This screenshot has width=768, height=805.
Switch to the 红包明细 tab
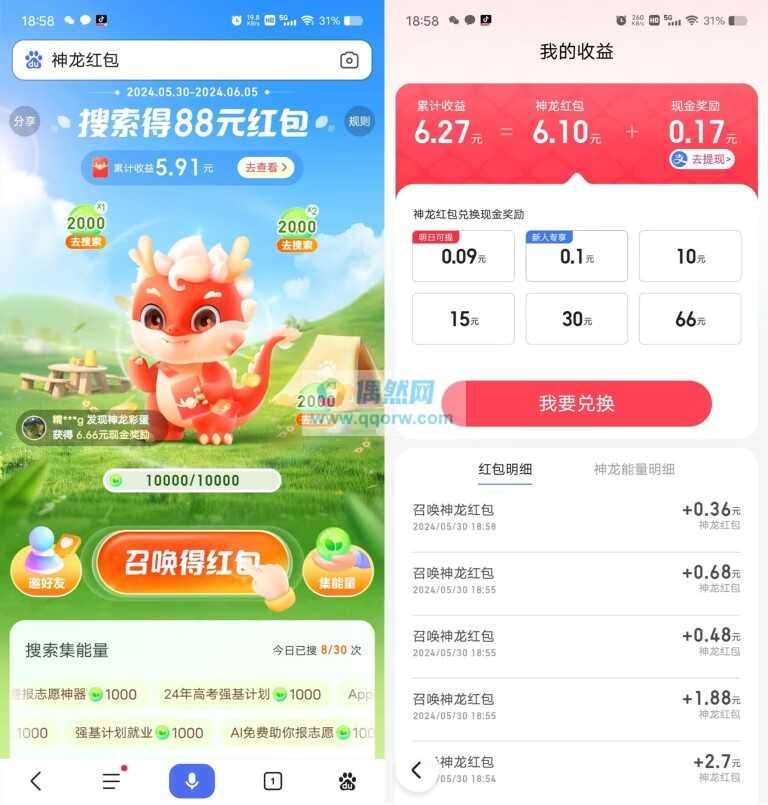(x=505, y=469)
